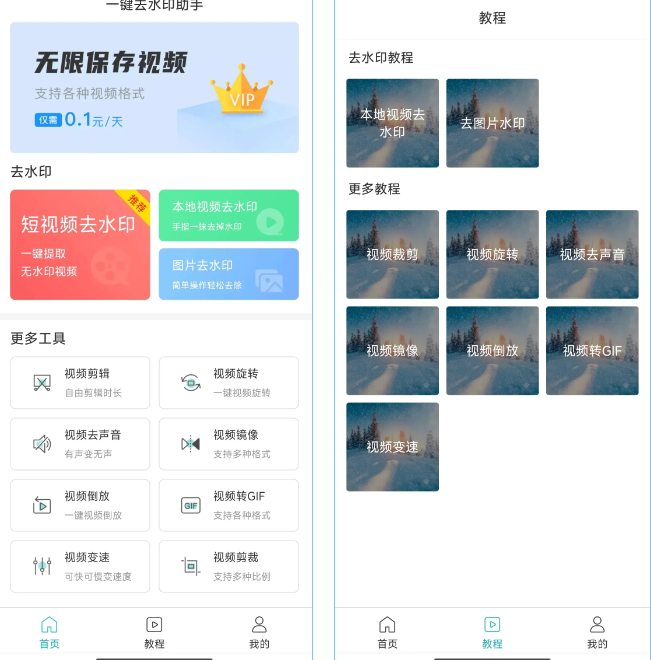Open the 视频剪辑 tool

(80, 382)
